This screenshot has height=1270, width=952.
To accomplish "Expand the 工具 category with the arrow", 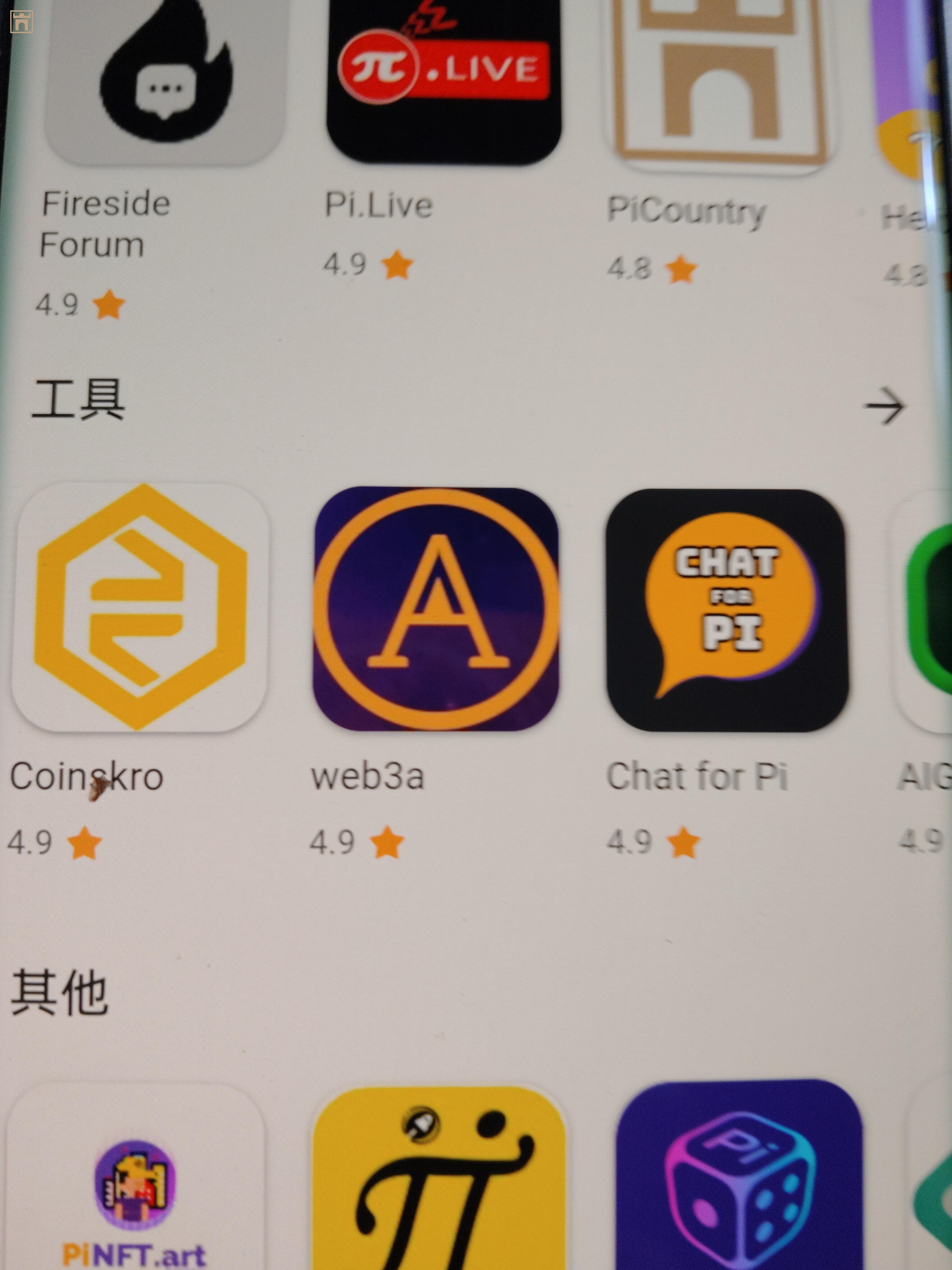I will 884,407.
